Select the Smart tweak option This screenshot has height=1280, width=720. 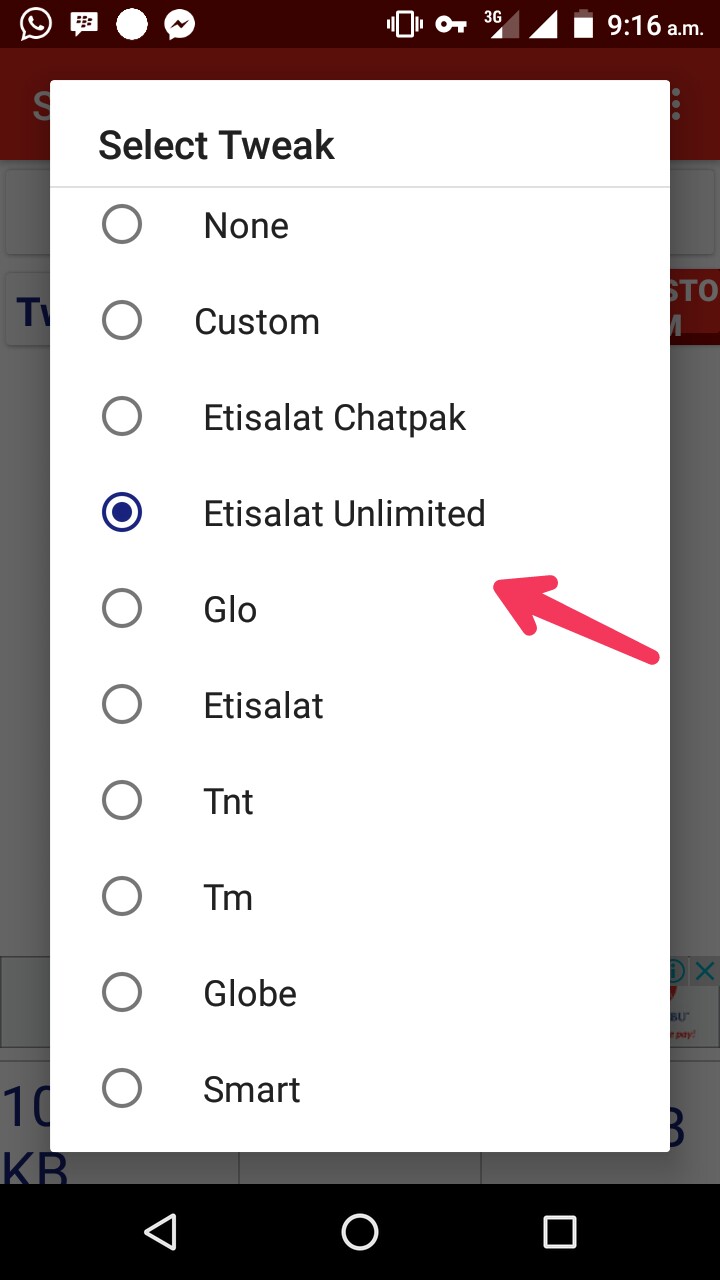[x=122, y=1089]
